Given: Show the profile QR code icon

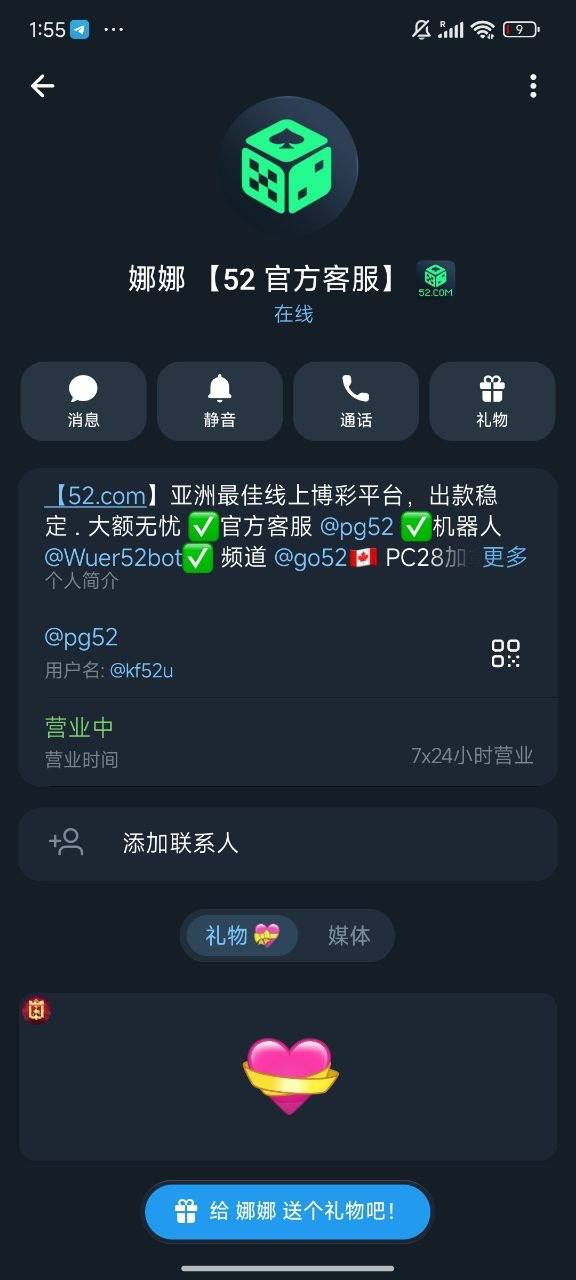Looking at the screenshot, I should pyautogui.click(x=506, y=653).
